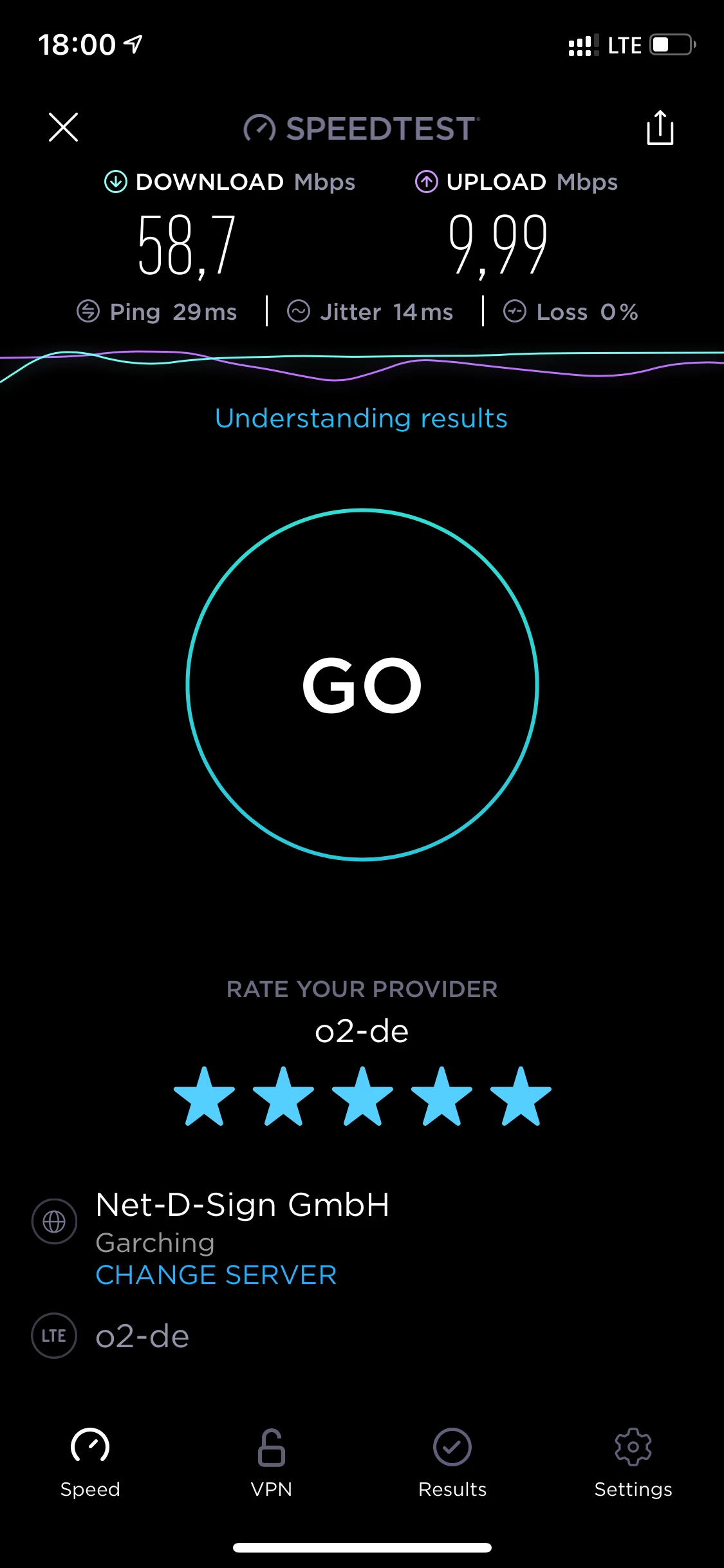View the Results tab
724x1568 pixels.
452,1461
